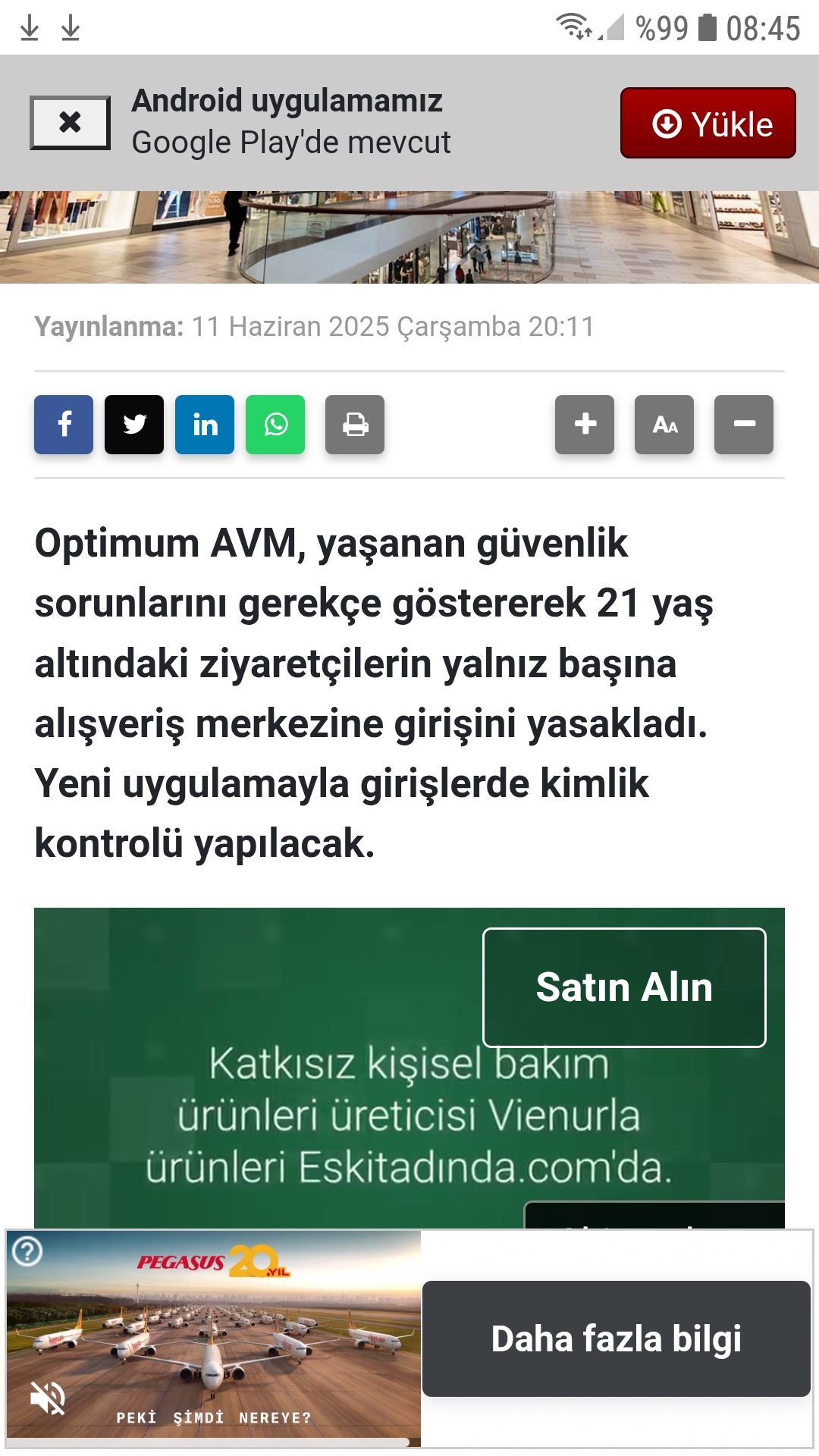The image size is (819, 1456).
Task: Share article on LinkedIn
Action: coord(205,425)
